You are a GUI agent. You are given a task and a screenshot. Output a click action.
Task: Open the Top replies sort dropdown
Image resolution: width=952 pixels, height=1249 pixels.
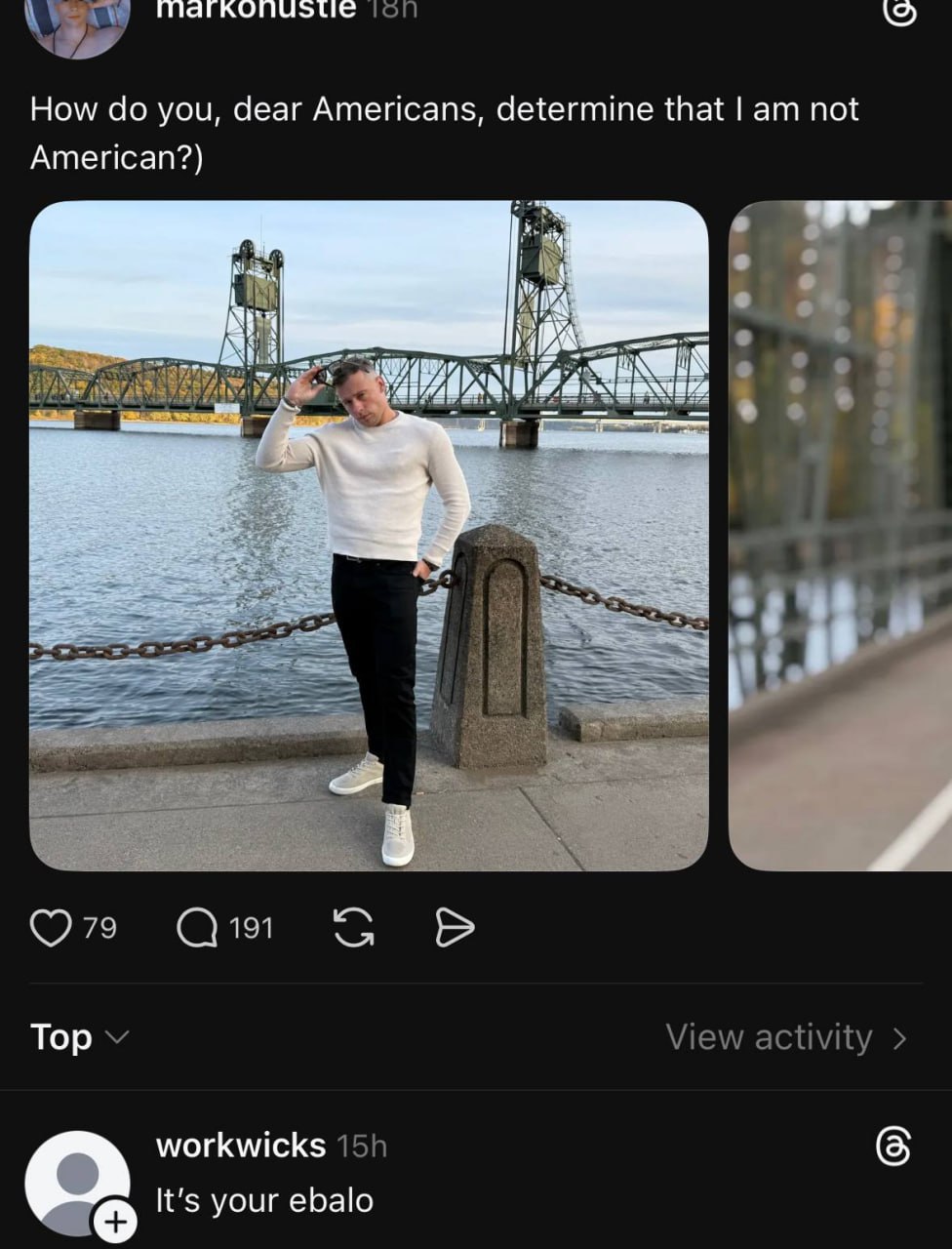click(x=78, y=1036)
